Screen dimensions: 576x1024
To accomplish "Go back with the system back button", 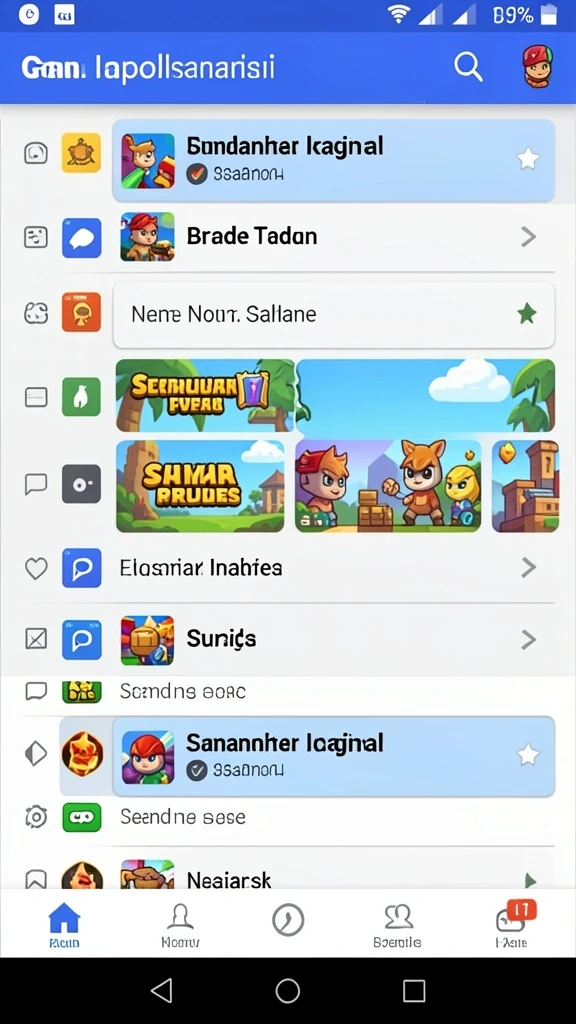I will point(161,990).
